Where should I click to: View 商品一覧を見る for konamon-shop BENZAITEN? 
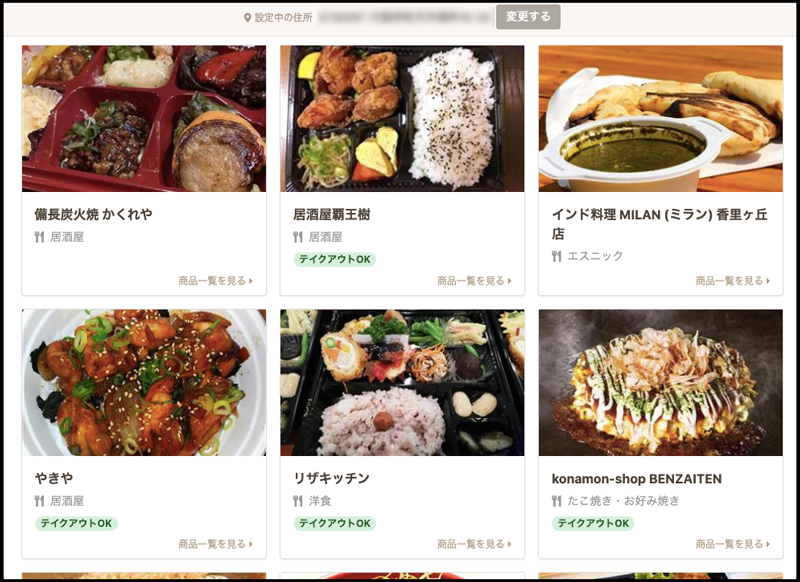(732, 544)
